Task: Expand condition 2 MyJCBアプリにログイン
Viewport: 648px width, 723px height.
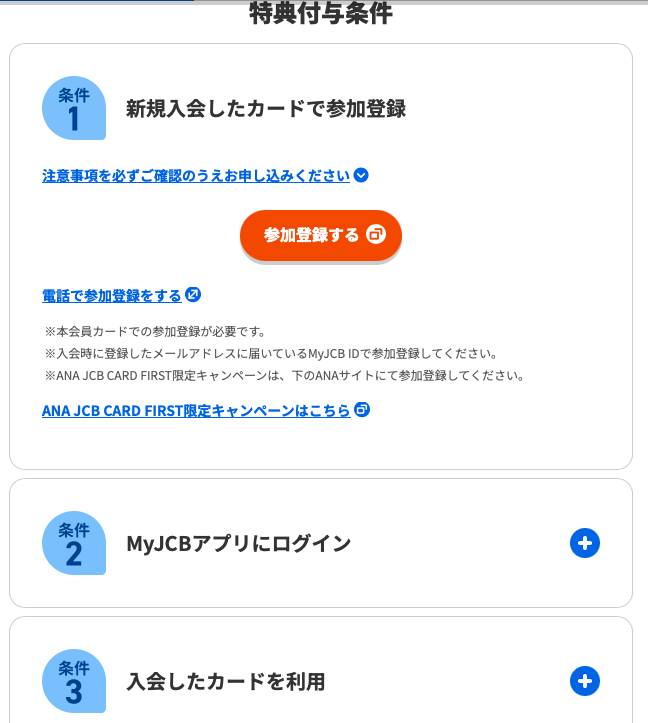Action: coord(584,544)
